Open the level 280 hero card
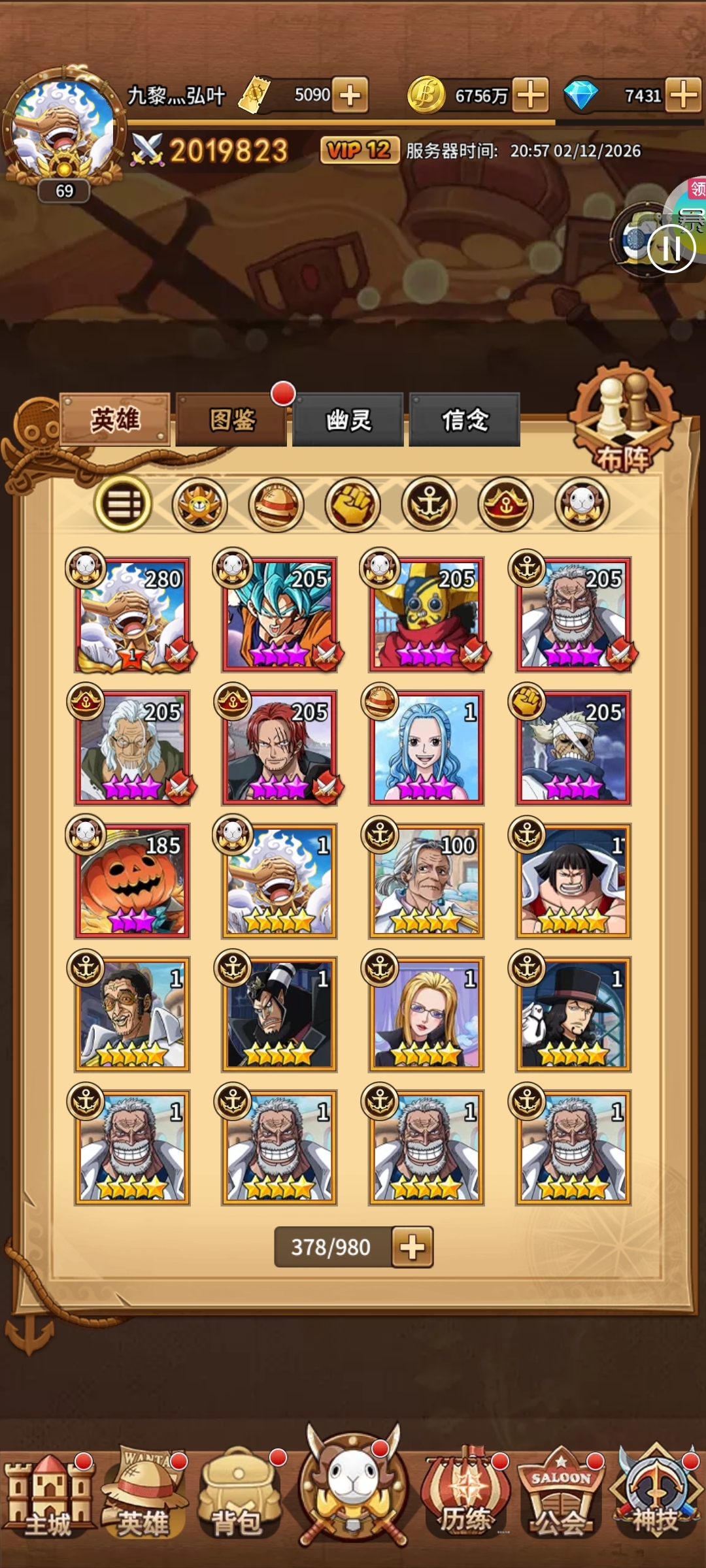 (133, 615)
